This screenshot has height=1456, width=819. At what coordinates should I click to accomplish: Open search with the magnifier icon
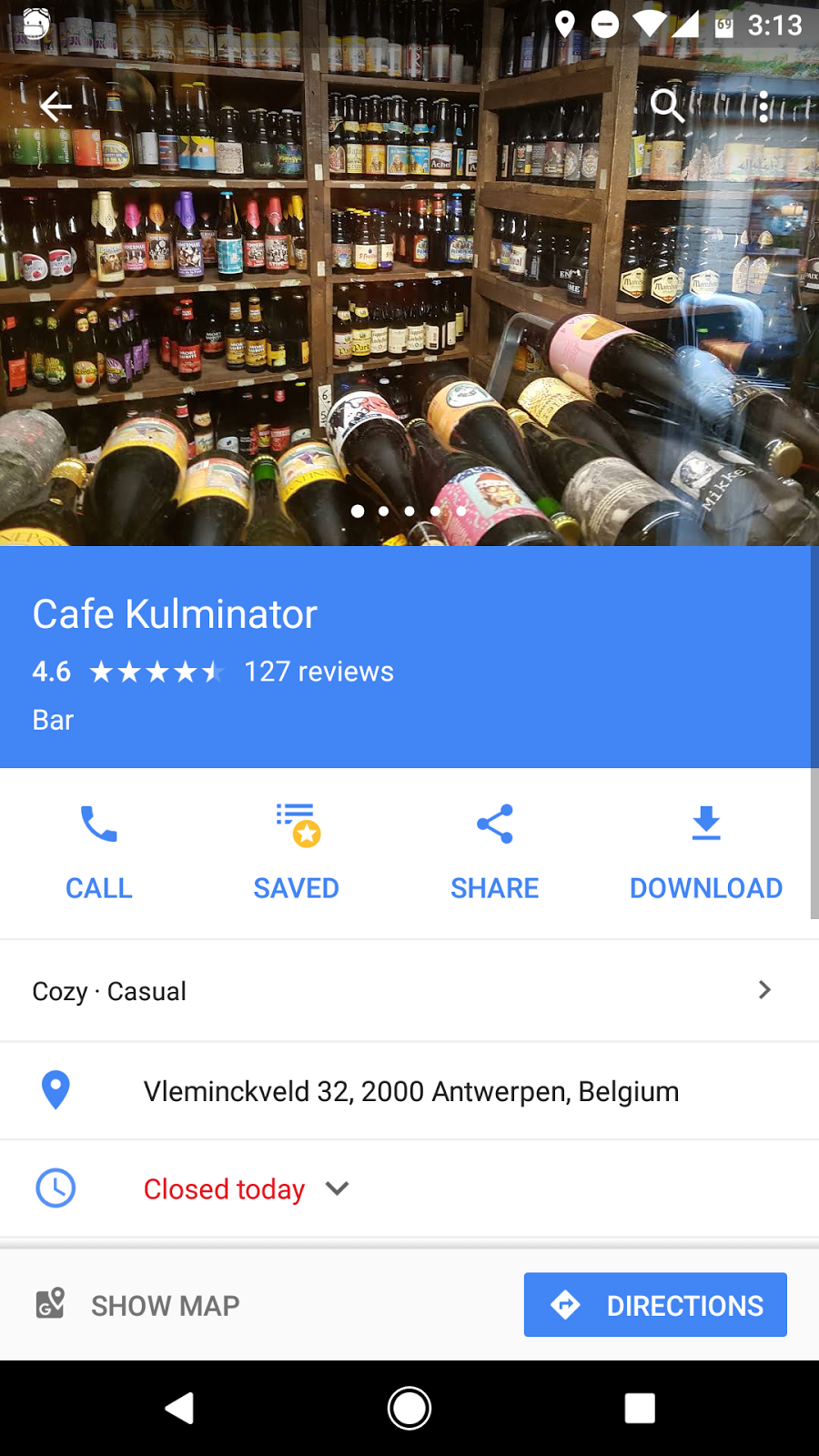(x=667, y=106)
